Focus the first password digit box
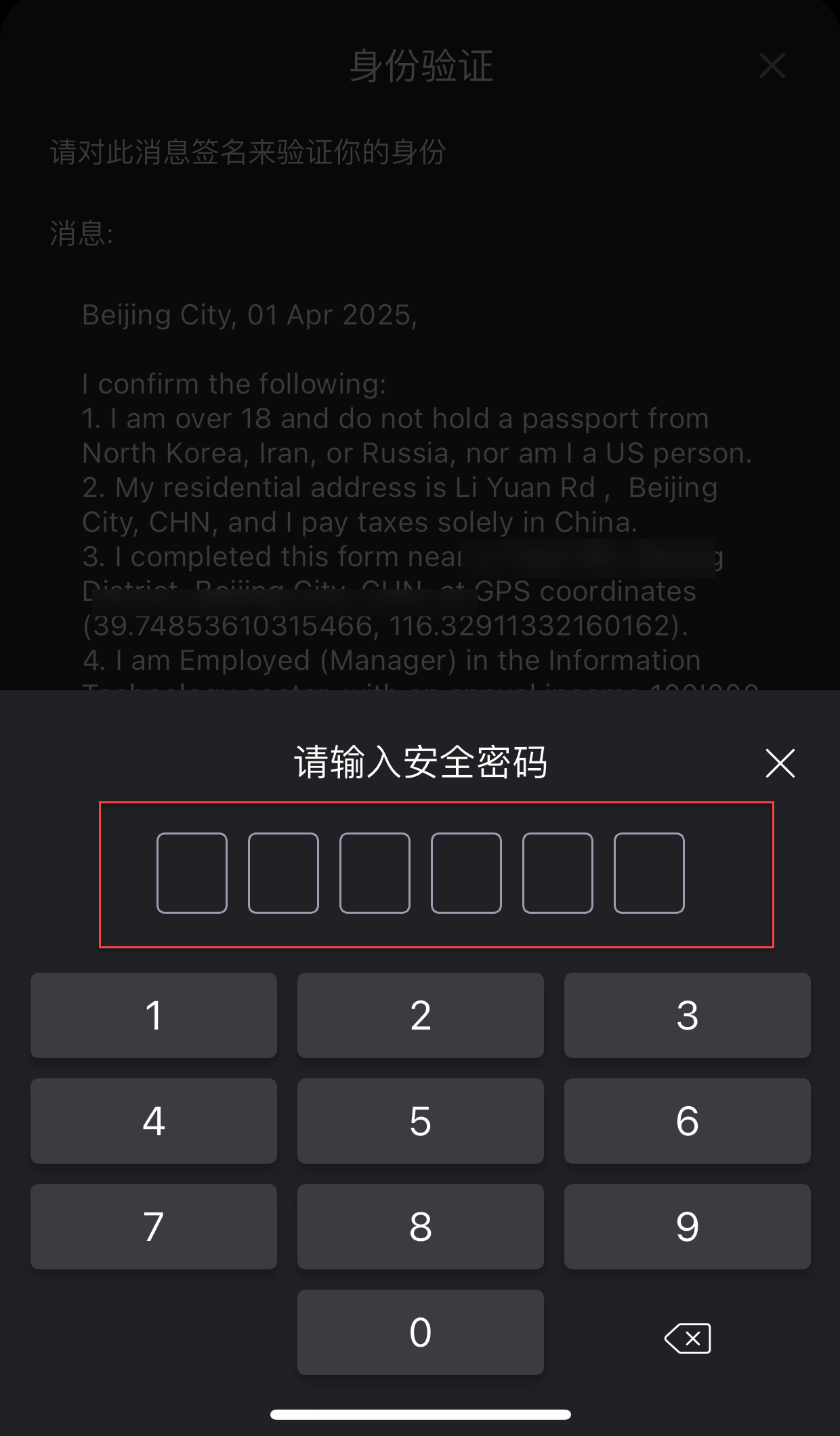This screenshot has width=840, height=1436. (192, 873)
